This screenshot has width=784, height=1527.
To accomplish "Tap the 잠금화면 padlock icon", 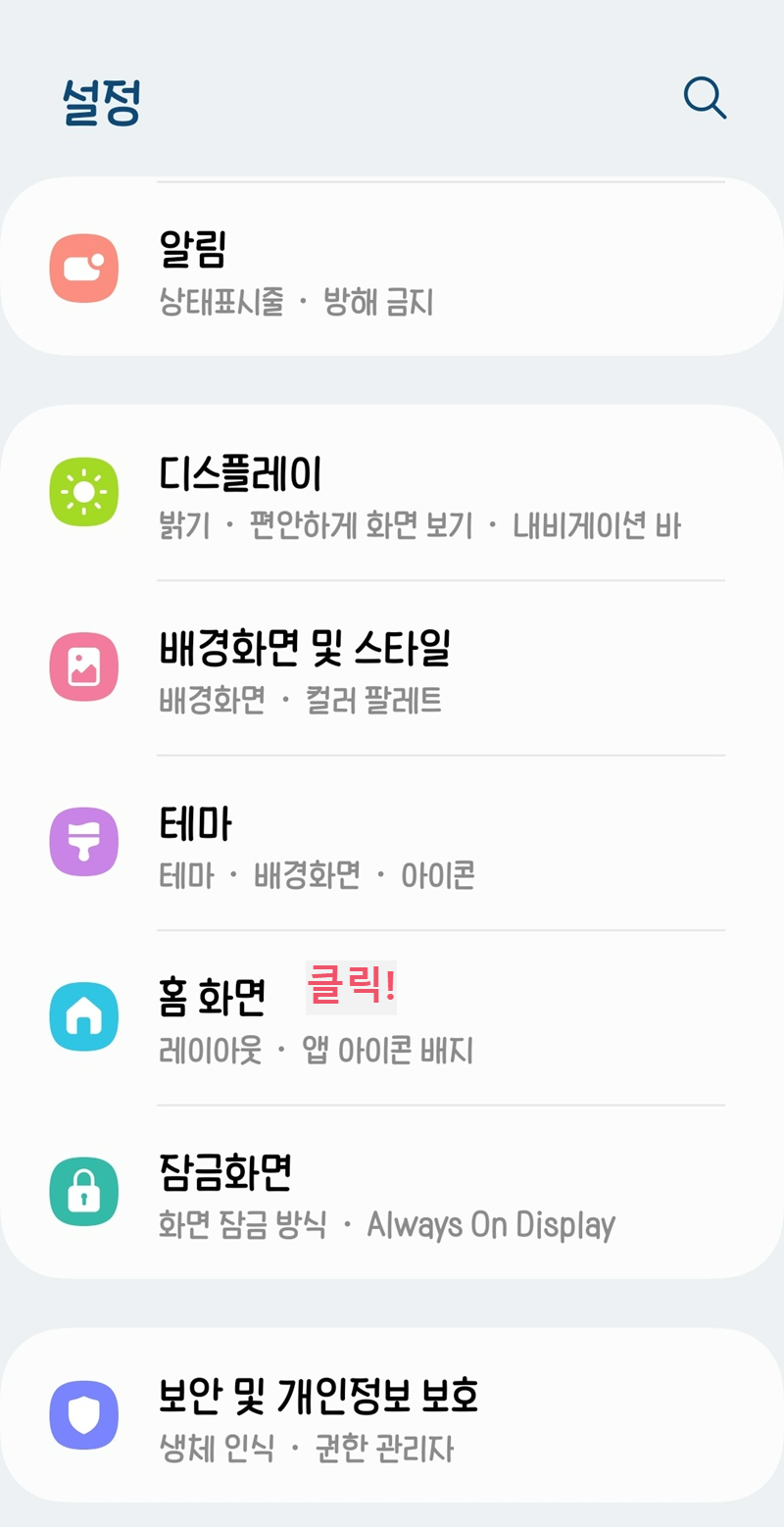I will (x=84, y=1192).
